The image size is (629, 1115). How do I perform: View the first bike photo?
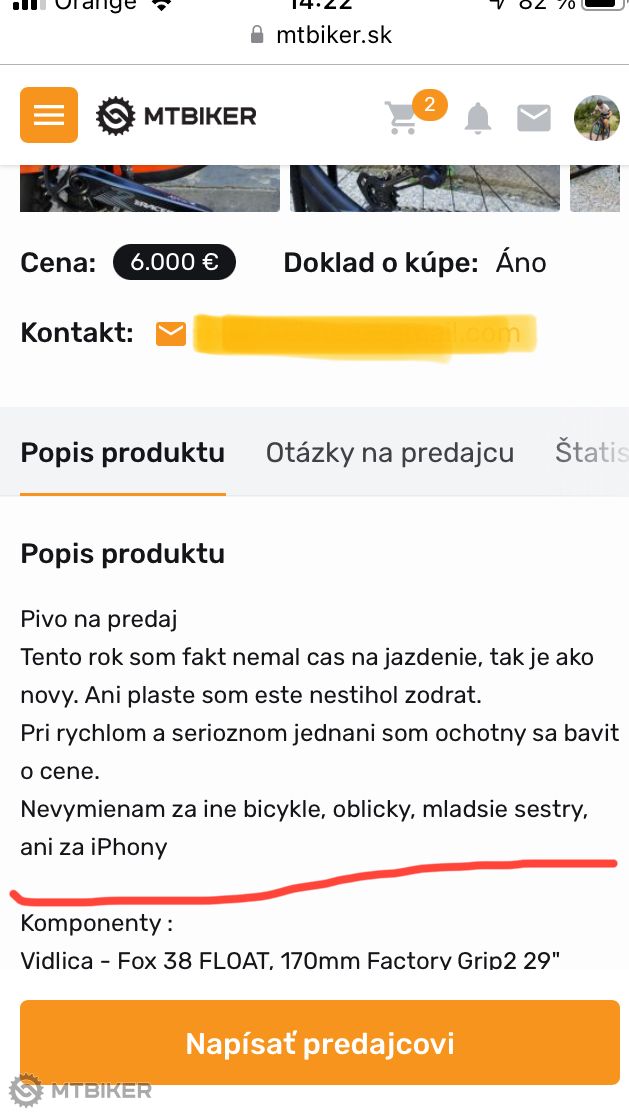tap(150, 188)
